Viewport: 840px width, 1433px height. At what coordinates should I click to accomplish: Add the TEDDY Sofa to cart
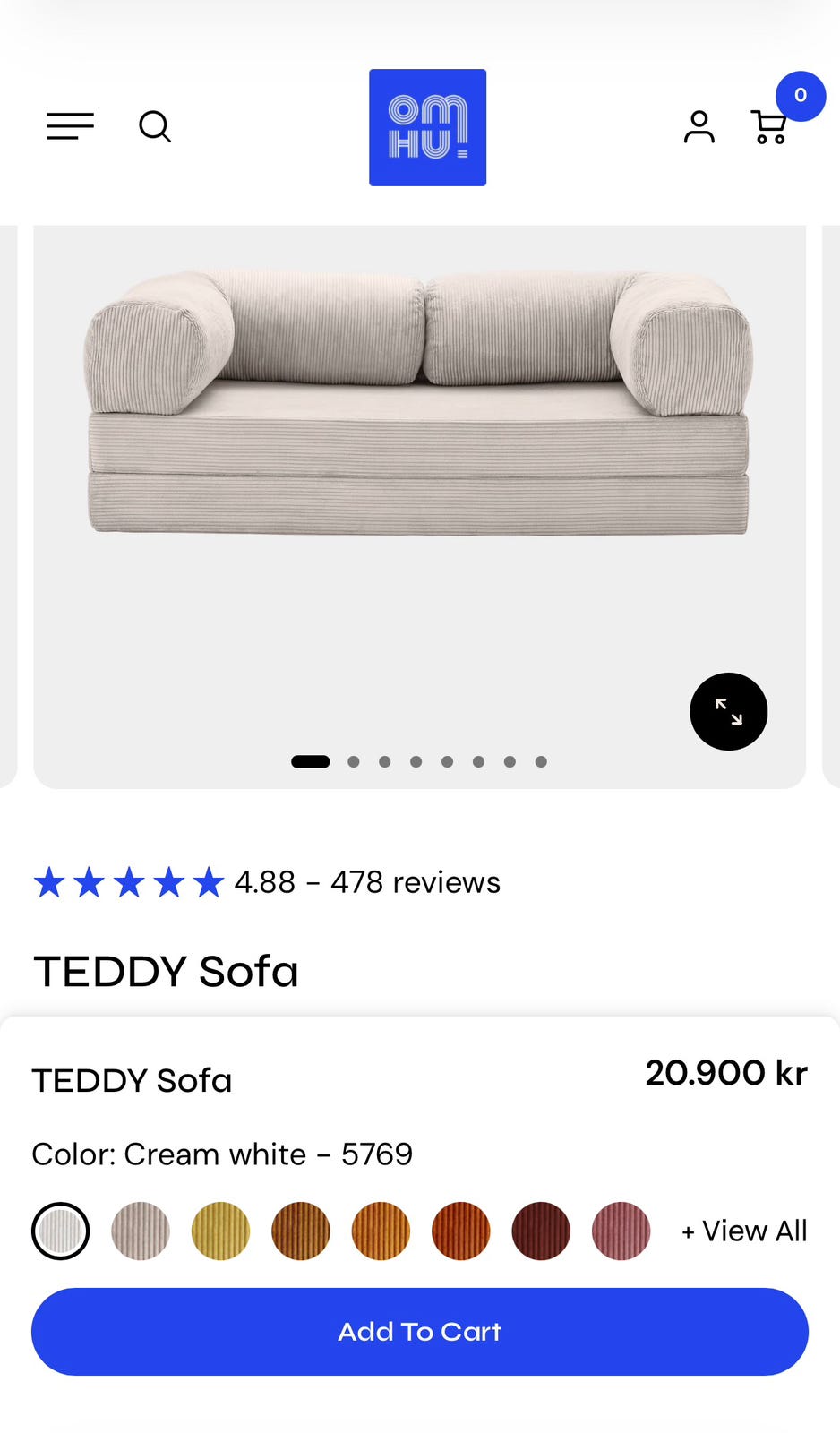[419, 1331]
